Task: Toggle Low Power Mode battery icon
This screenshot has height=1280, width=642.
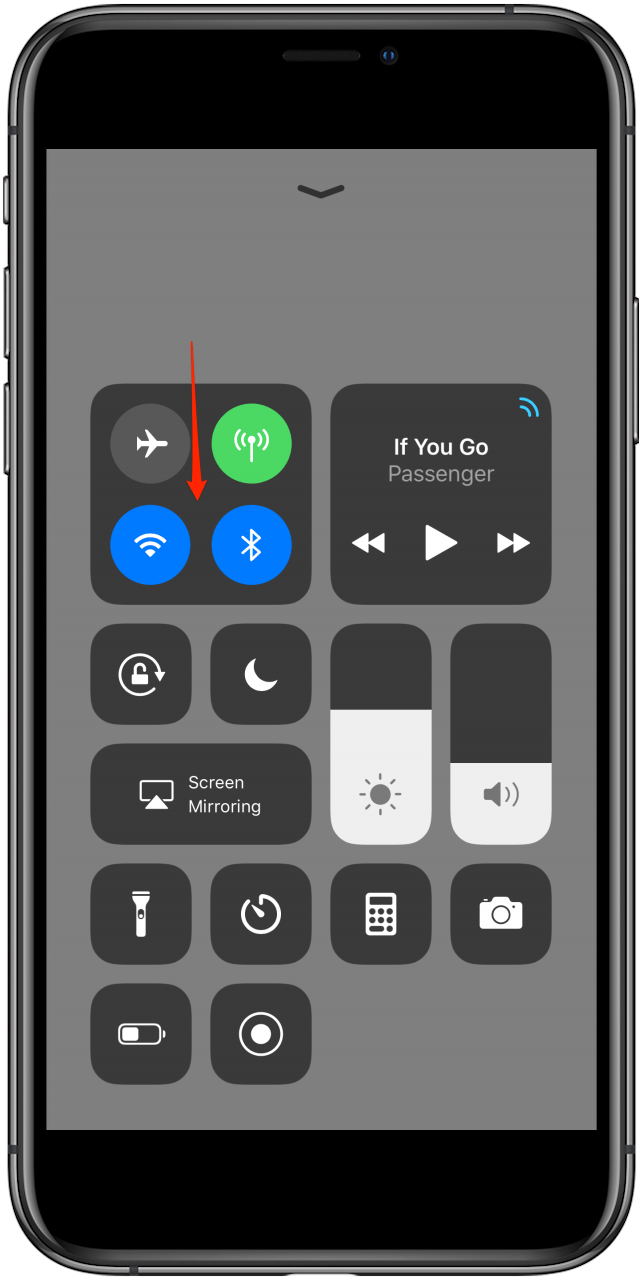Action: pyautogui.click(x=141, y=1034)
